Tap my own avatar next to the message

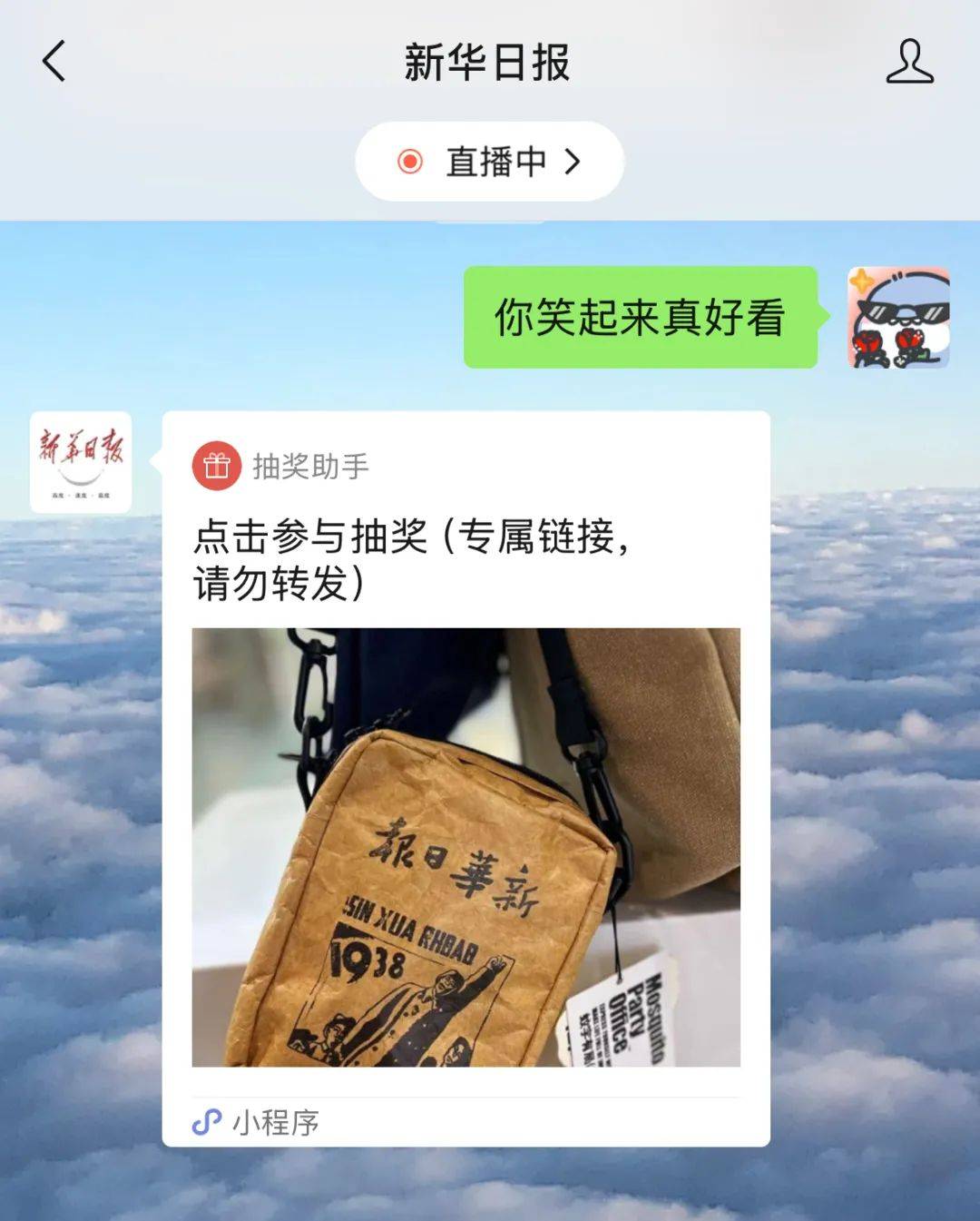pos(898,318)
